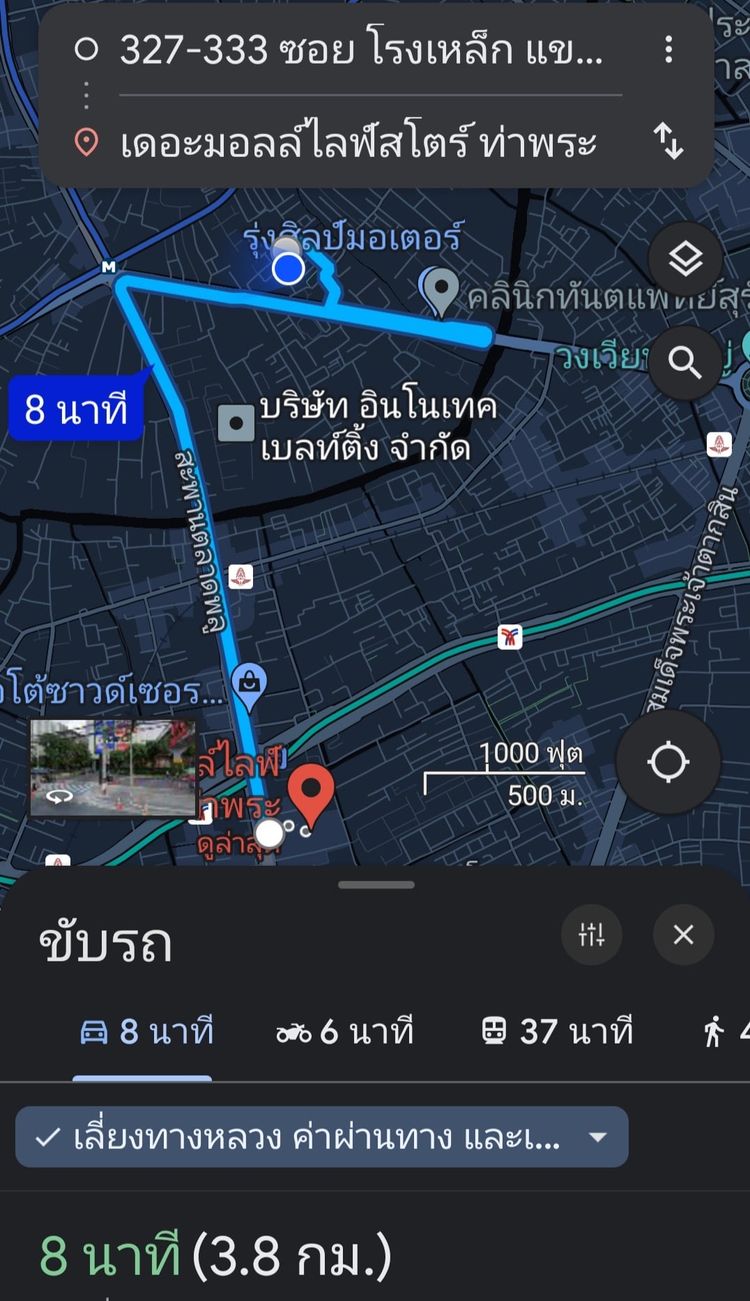Open the overflow menu beside the starting point
Screen dimensions: 750x1301
click(668, 50)
